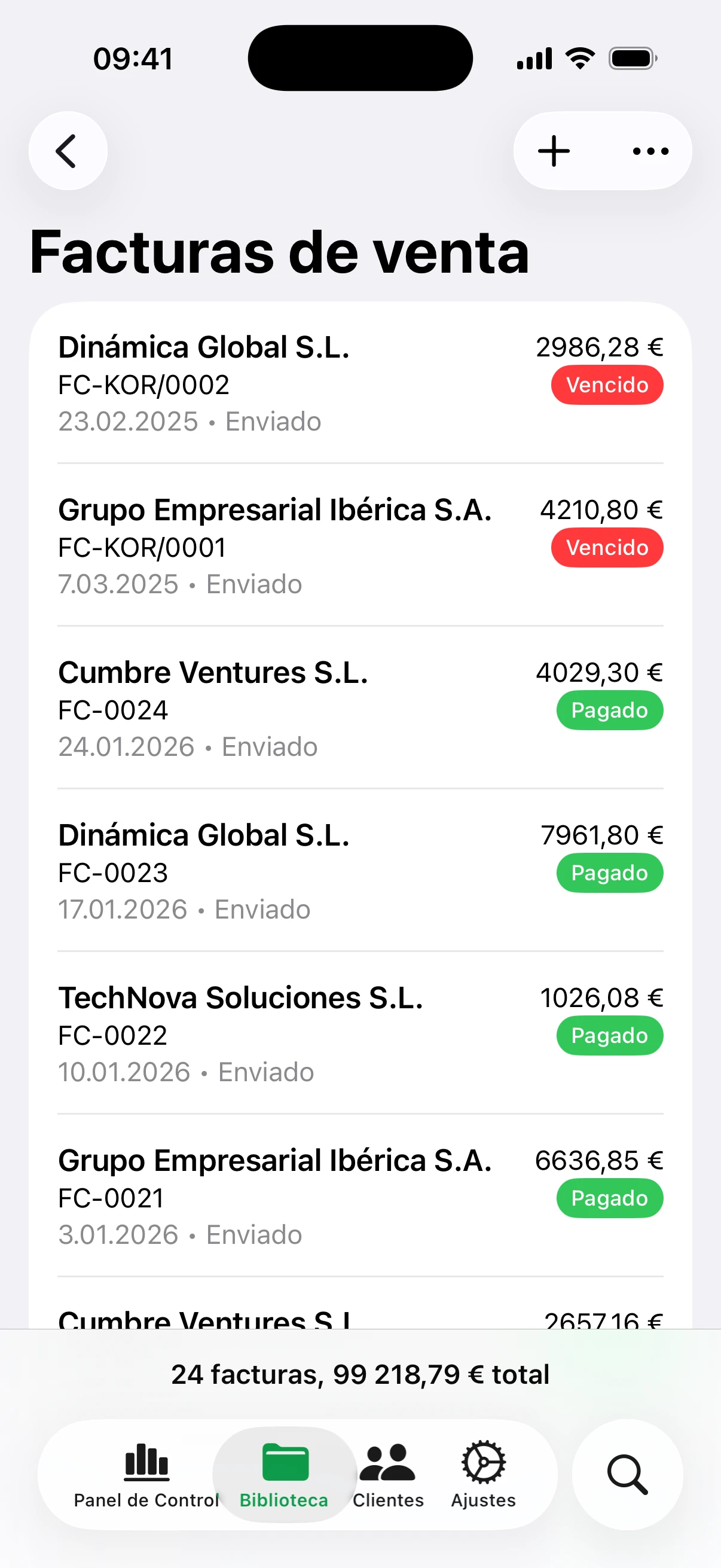The width and height of the screenshot is (721, 1568).
Task: Expand invoice FC-0021 details
Action: coord(359,1197)
